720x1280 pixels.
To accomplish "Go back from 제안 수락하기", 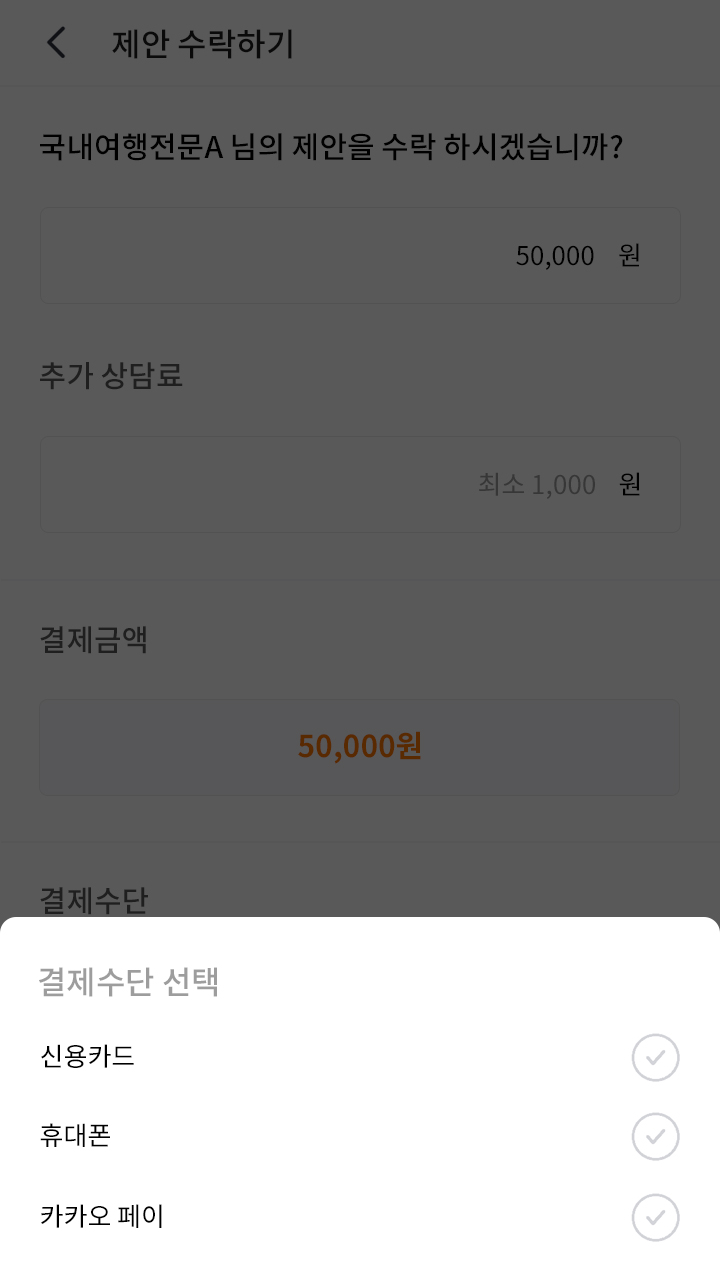I will 57,43.
